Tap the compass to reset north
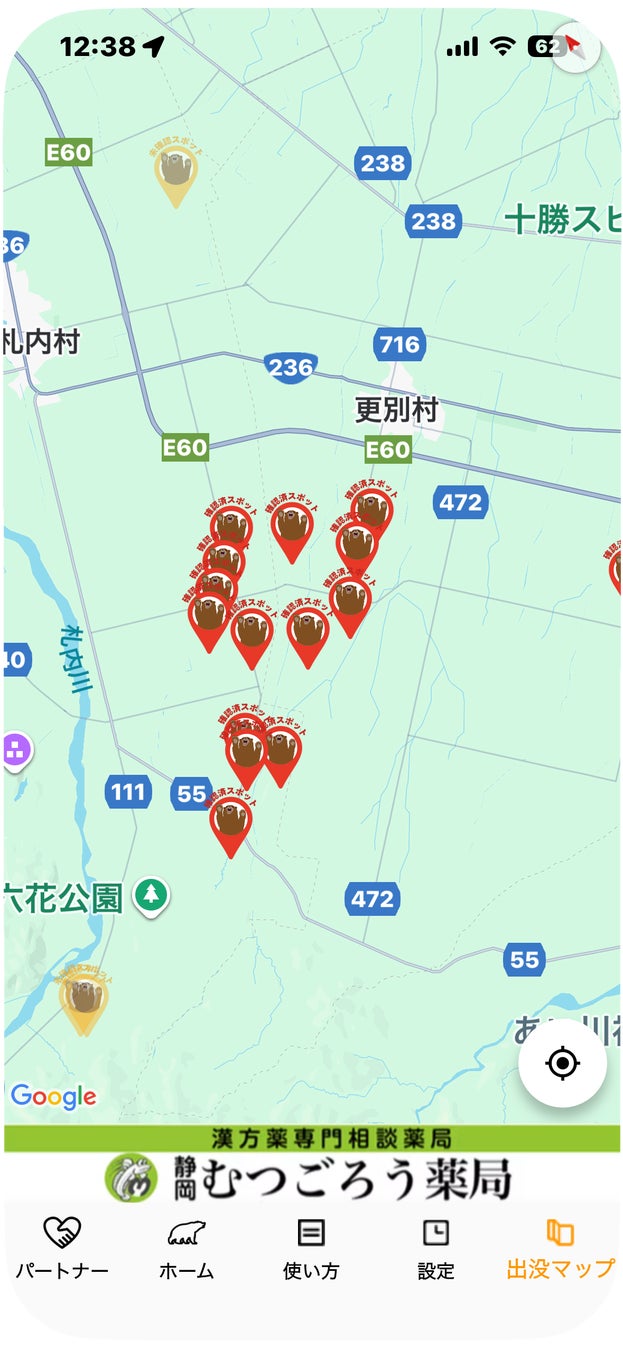 click(x=575, y=47)
